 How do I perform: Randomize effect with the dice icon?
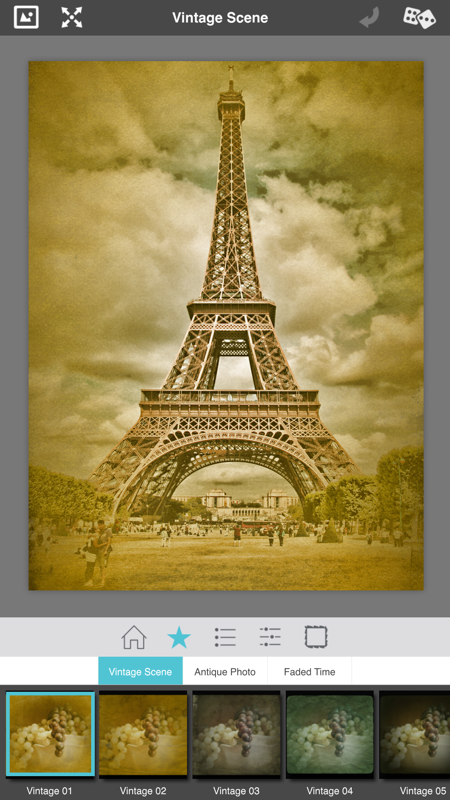tap(419, 17)
